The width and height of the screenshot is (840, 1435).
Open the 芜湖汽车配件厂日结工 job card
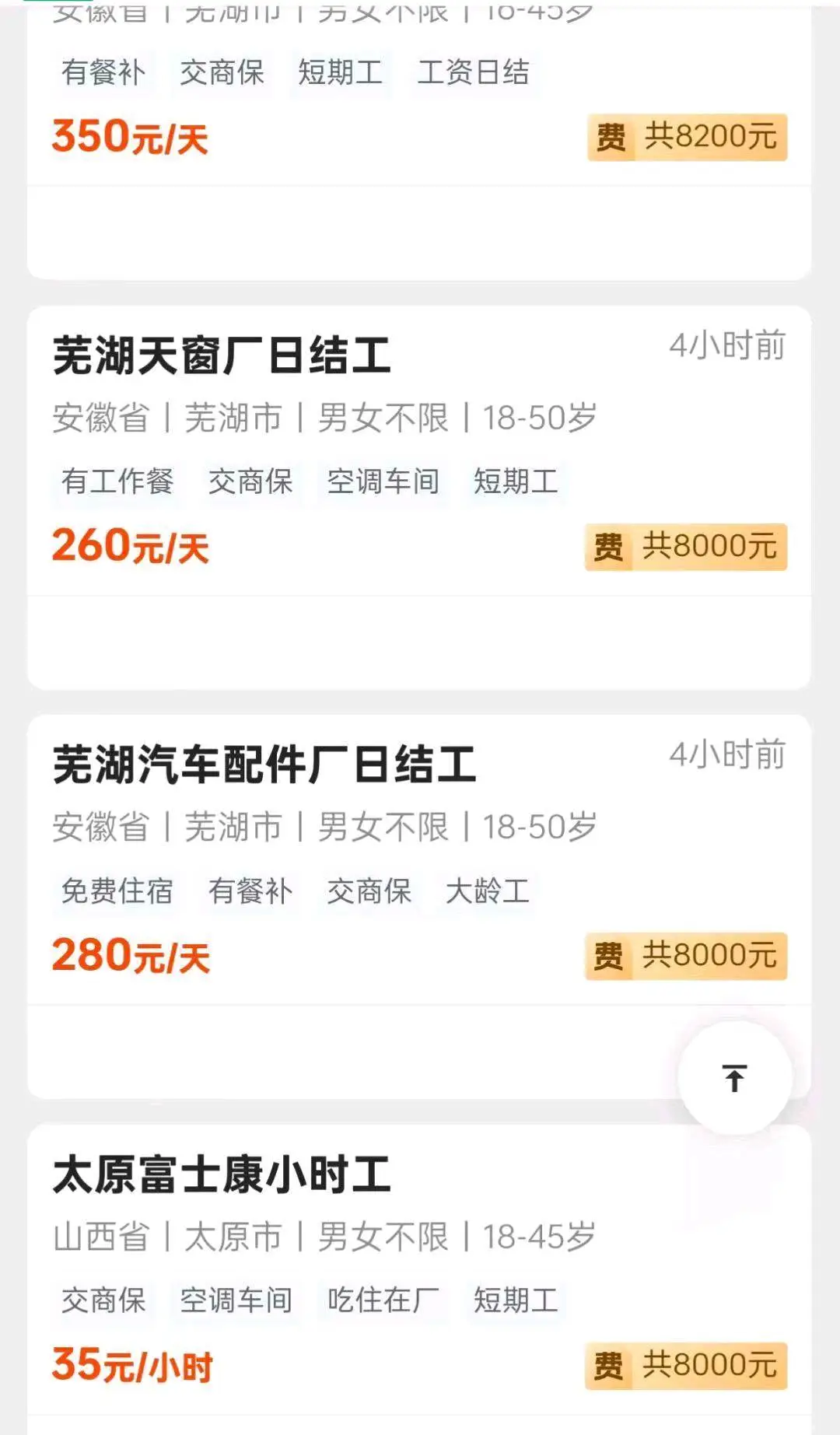tap(264, 765)
